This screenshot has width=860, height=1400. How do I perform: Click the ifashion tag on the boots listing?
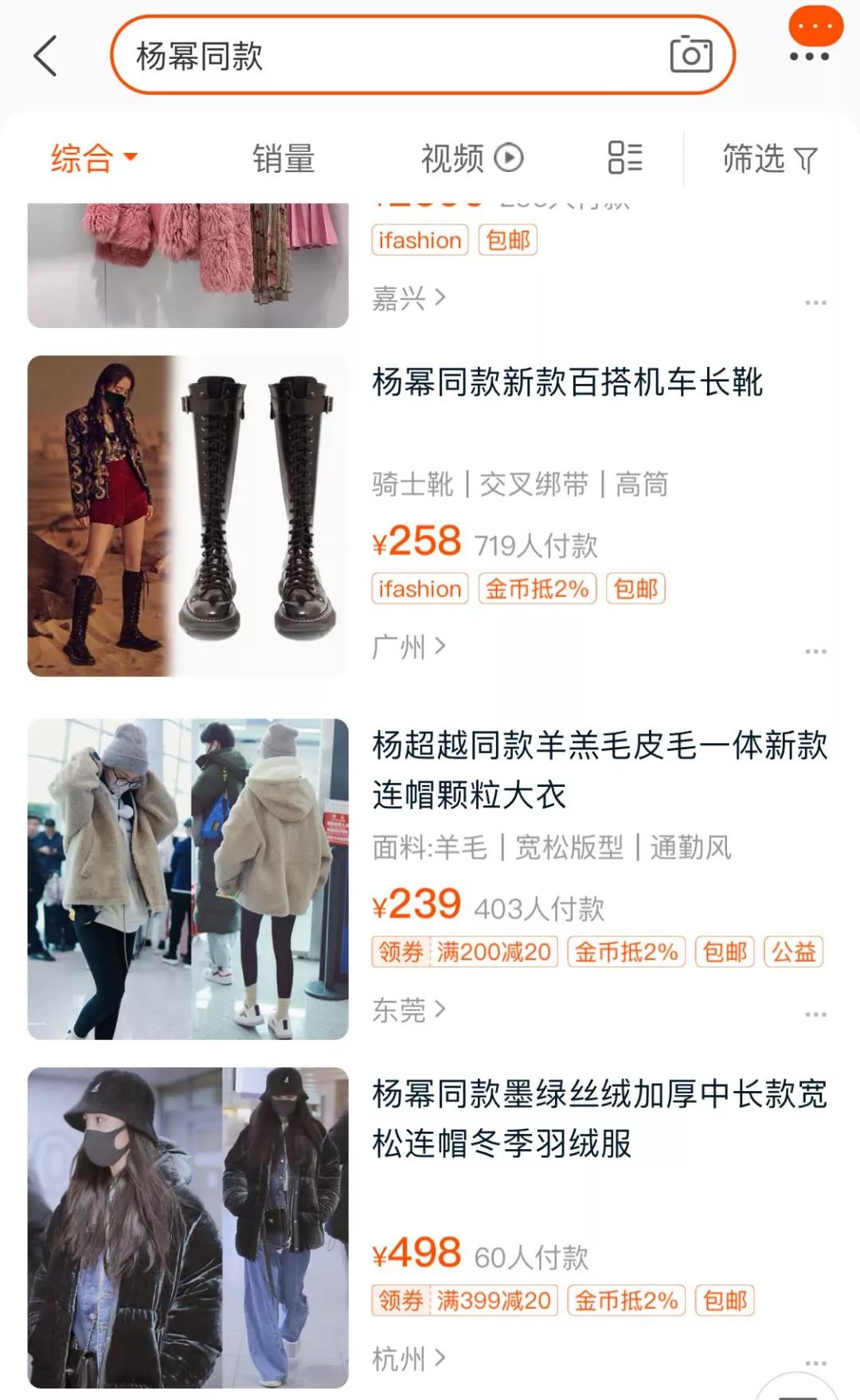(x=419, y=589)
